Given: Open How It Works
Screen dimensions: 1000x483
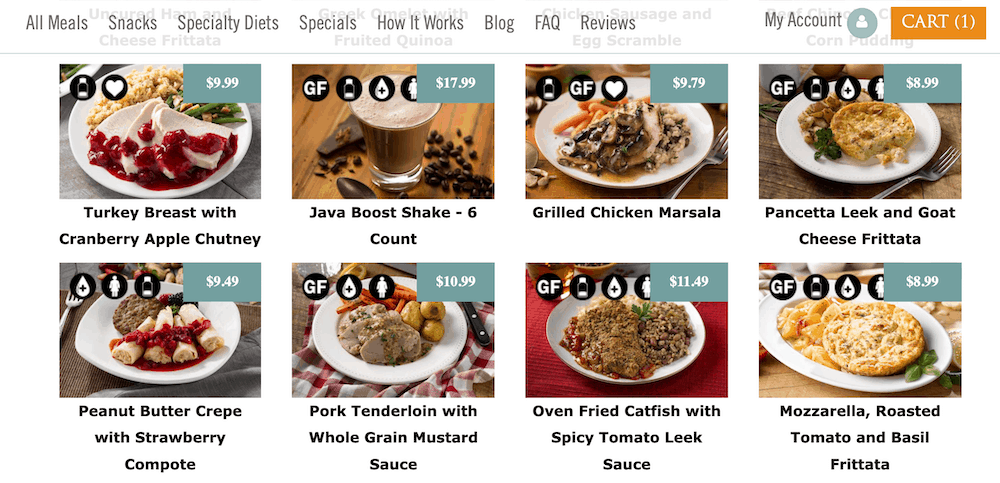Looking at the screenshot, I should 420,23.
